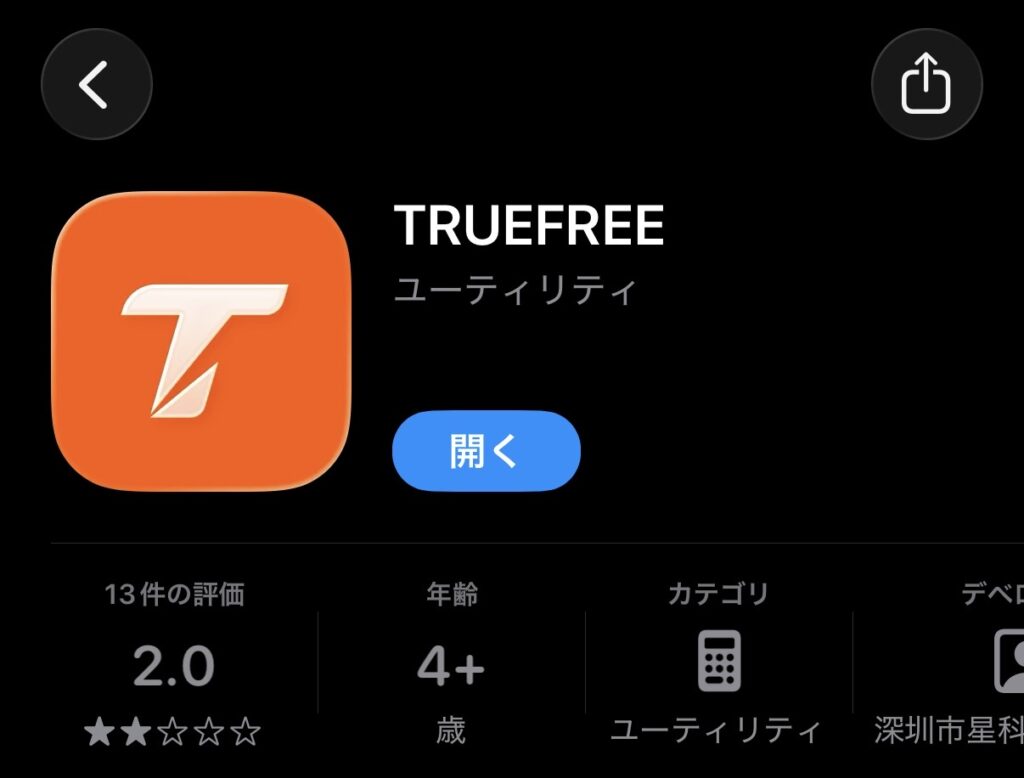Share the TRUEFREE app page
Image resolution: width=1024 pixels, height=778 pixels.
pos(926,84)
